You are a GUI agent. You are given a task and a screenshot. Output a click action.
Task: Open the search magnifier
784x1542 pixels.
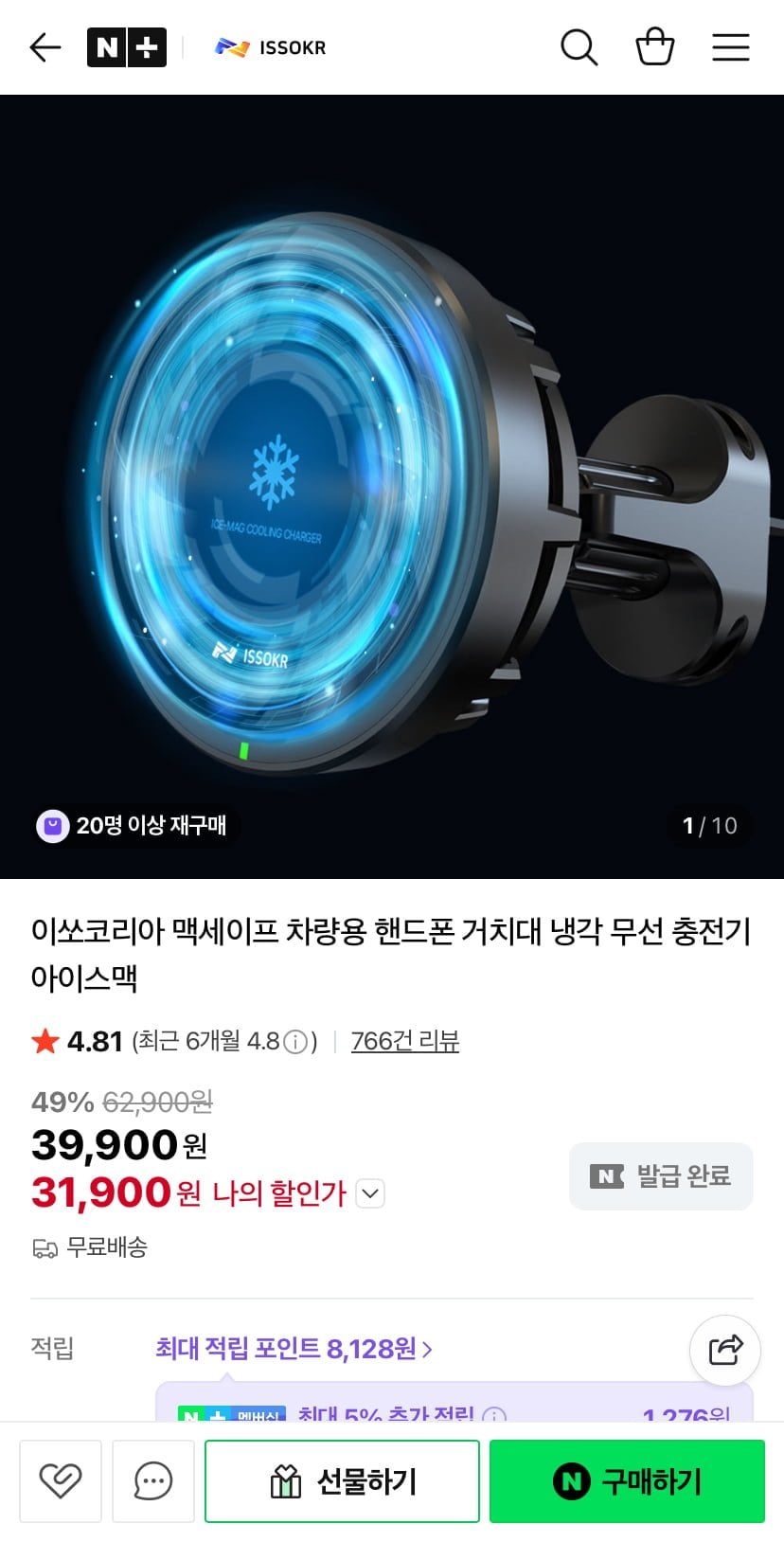click(x=579, y=47)
